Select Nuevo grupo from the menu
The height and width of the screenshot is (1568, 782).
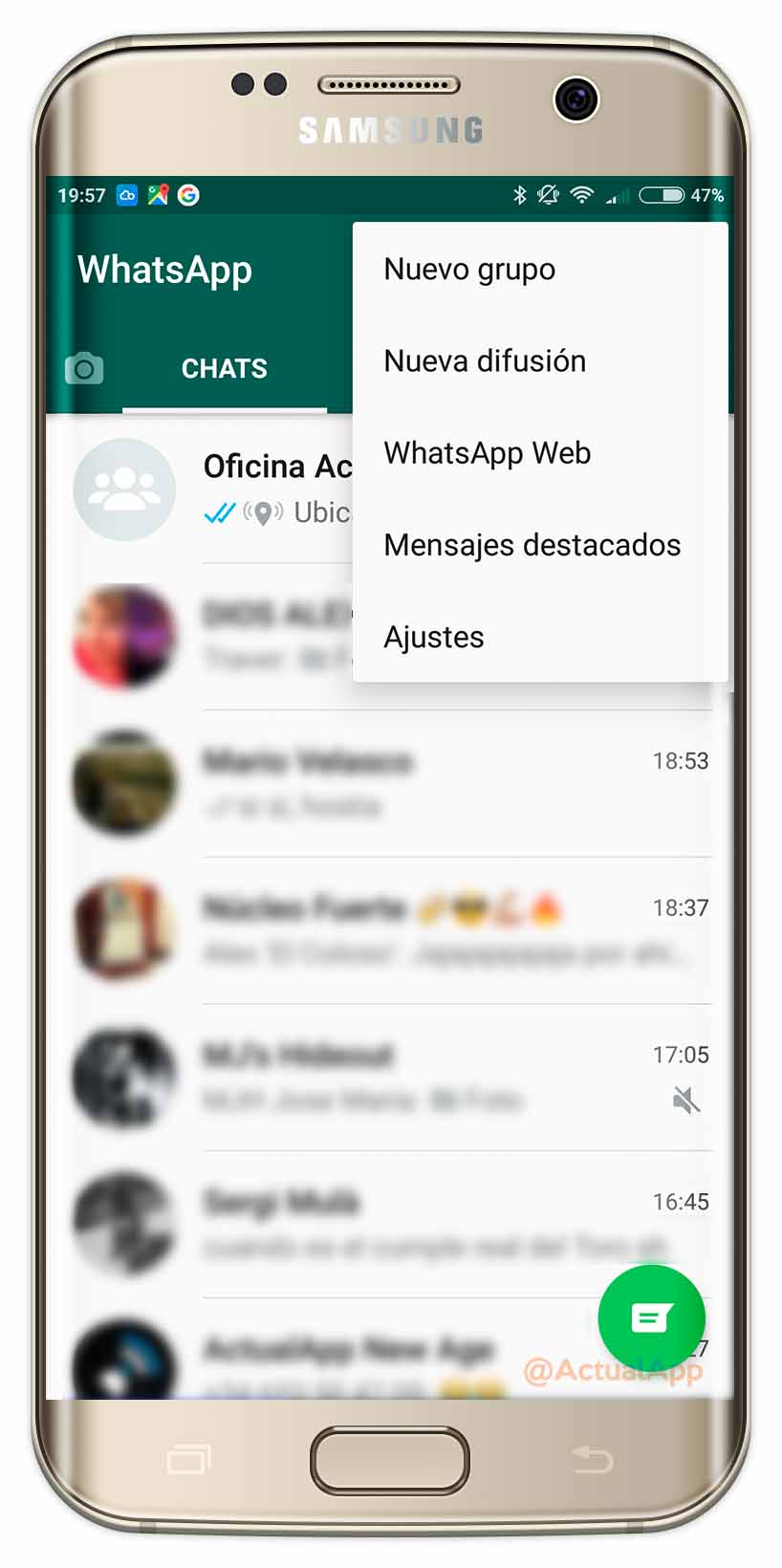pos(540,270)
